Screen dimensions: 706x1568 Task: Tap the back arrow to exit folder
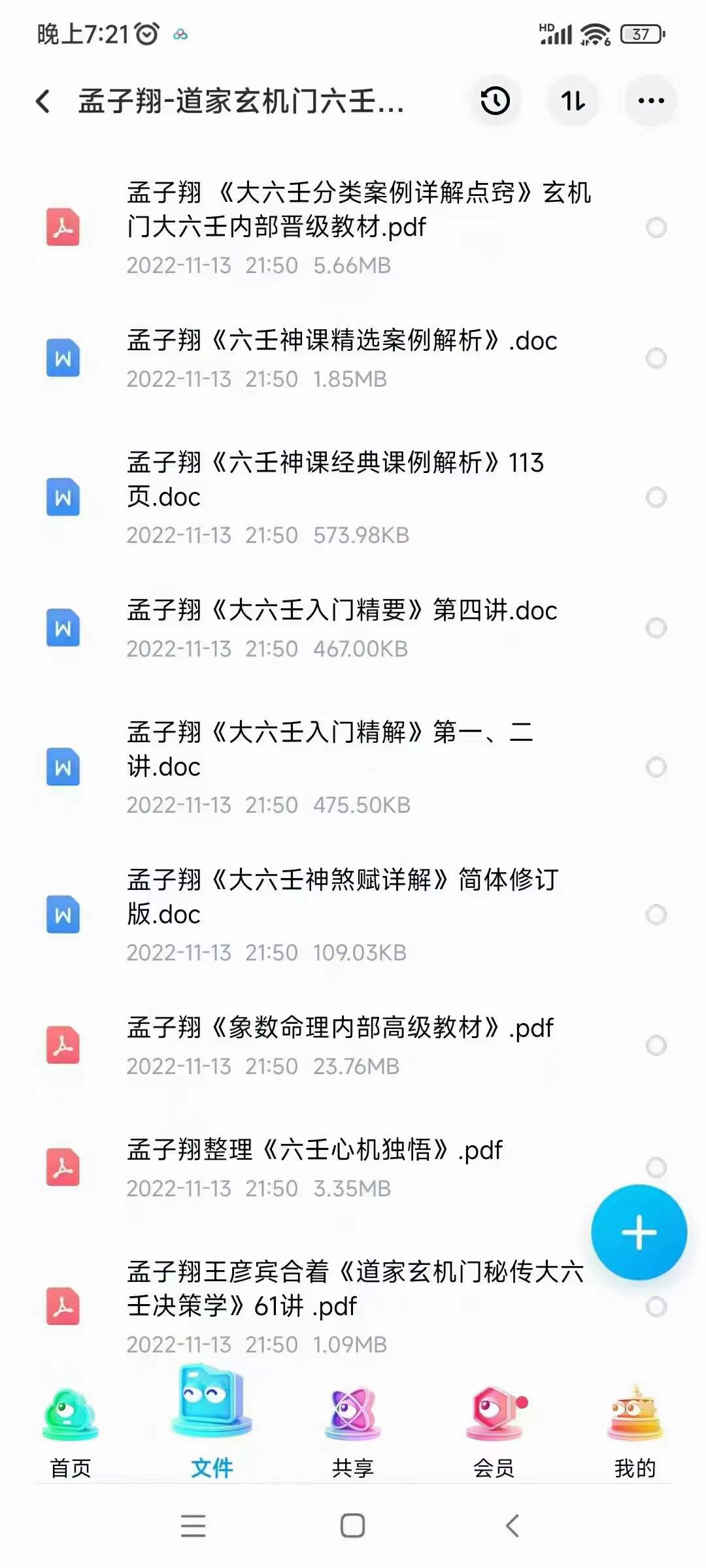tap(42, 101)
